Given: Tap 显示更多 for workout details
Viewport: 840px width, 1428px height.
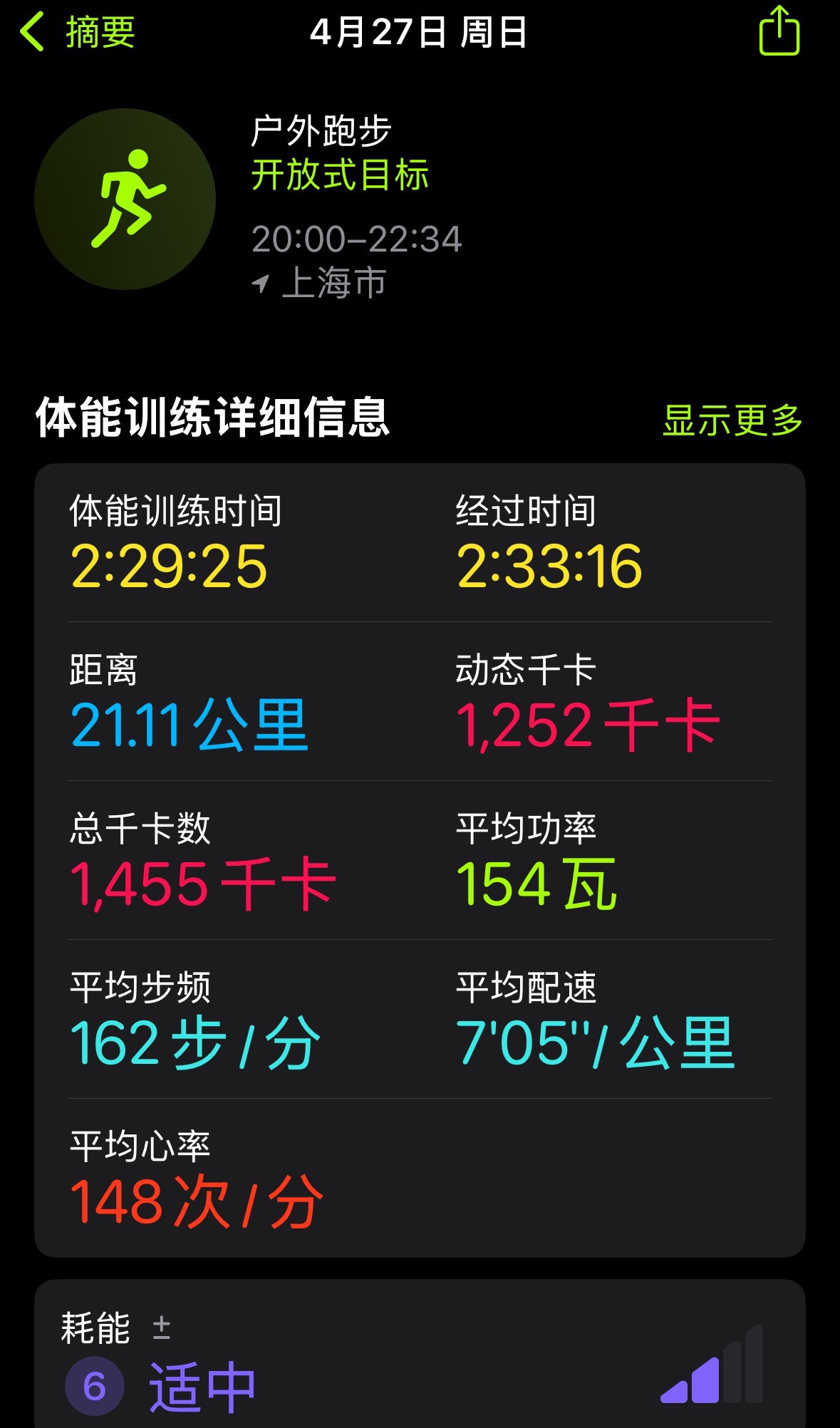Looking at the screenshot, I should pos(732,420).
